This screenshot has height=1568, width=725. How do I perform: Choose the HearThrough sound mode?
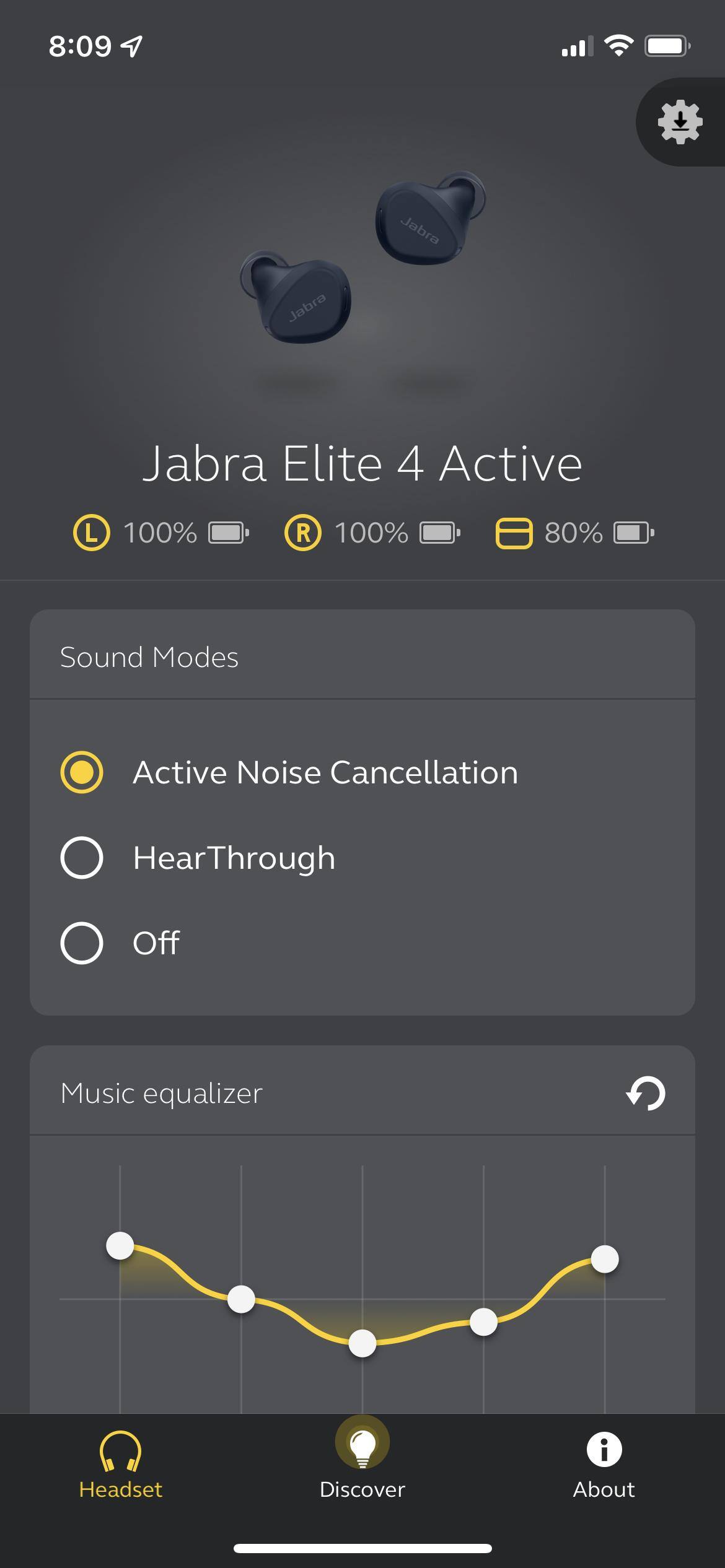82,858
